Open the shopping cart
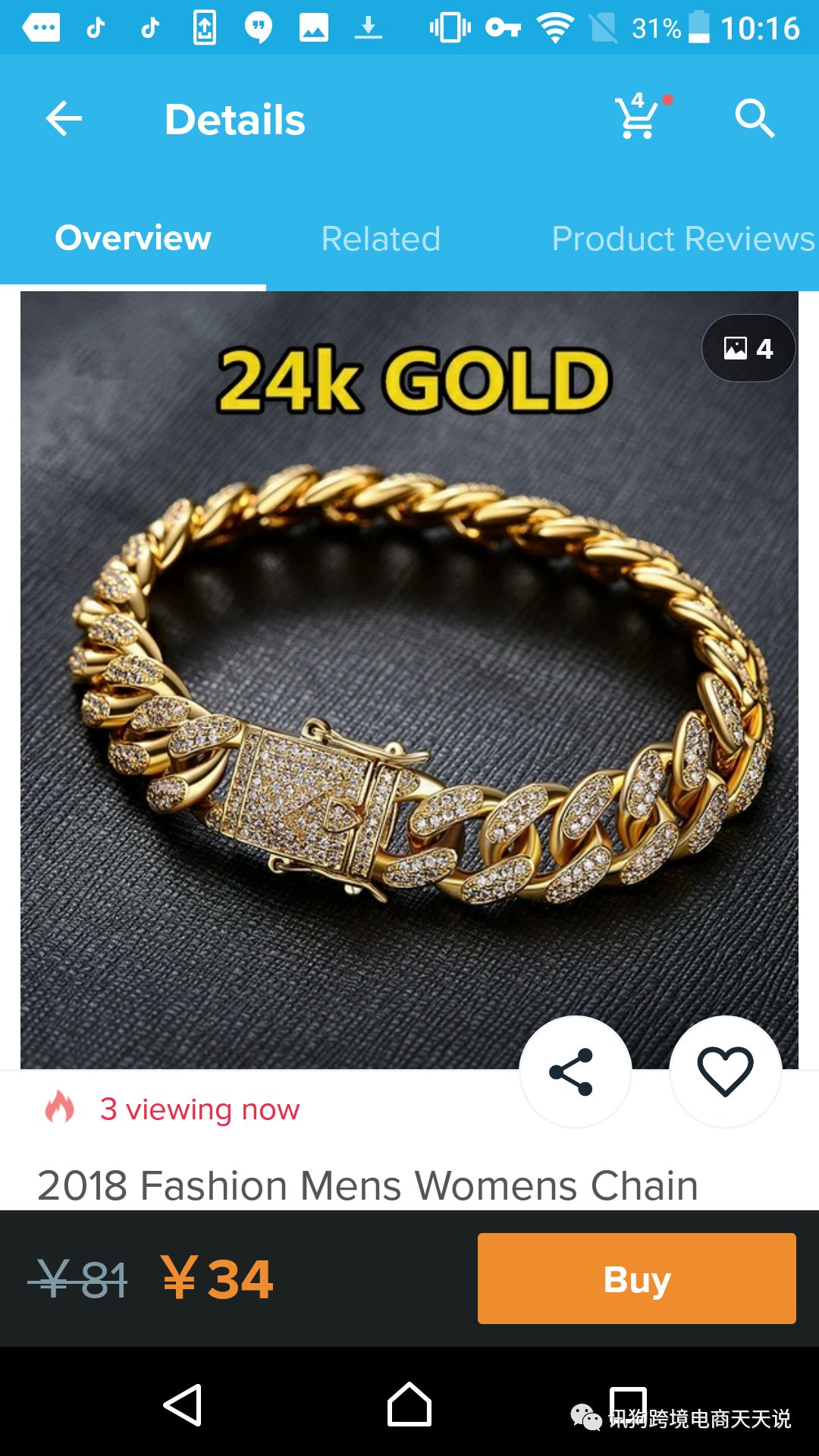This screenshot has height=1456, width=819. (638, 118)
